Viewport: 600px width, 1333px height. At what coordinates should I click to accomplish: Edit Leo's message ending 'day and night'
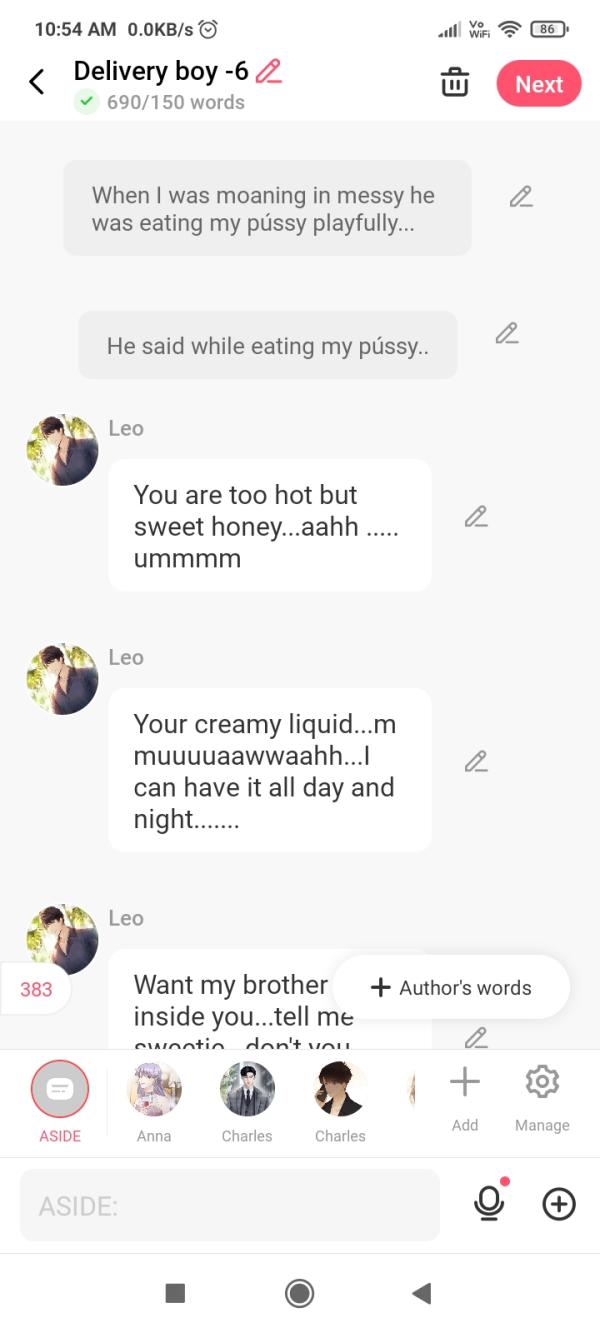click(x=476, y=762)
